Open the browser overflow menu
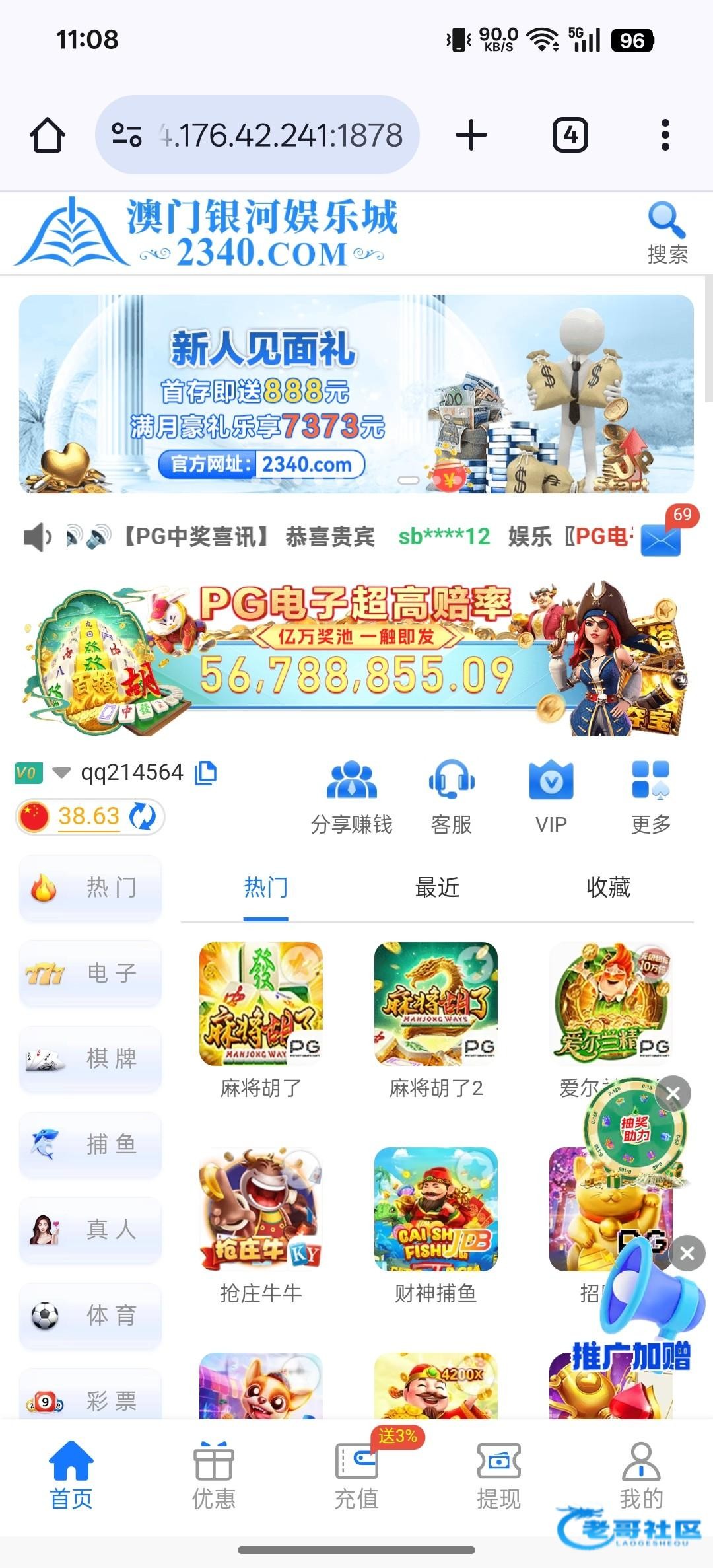Image resolution: width=713 pixels, height=1568 pixels. coord(665,135)
